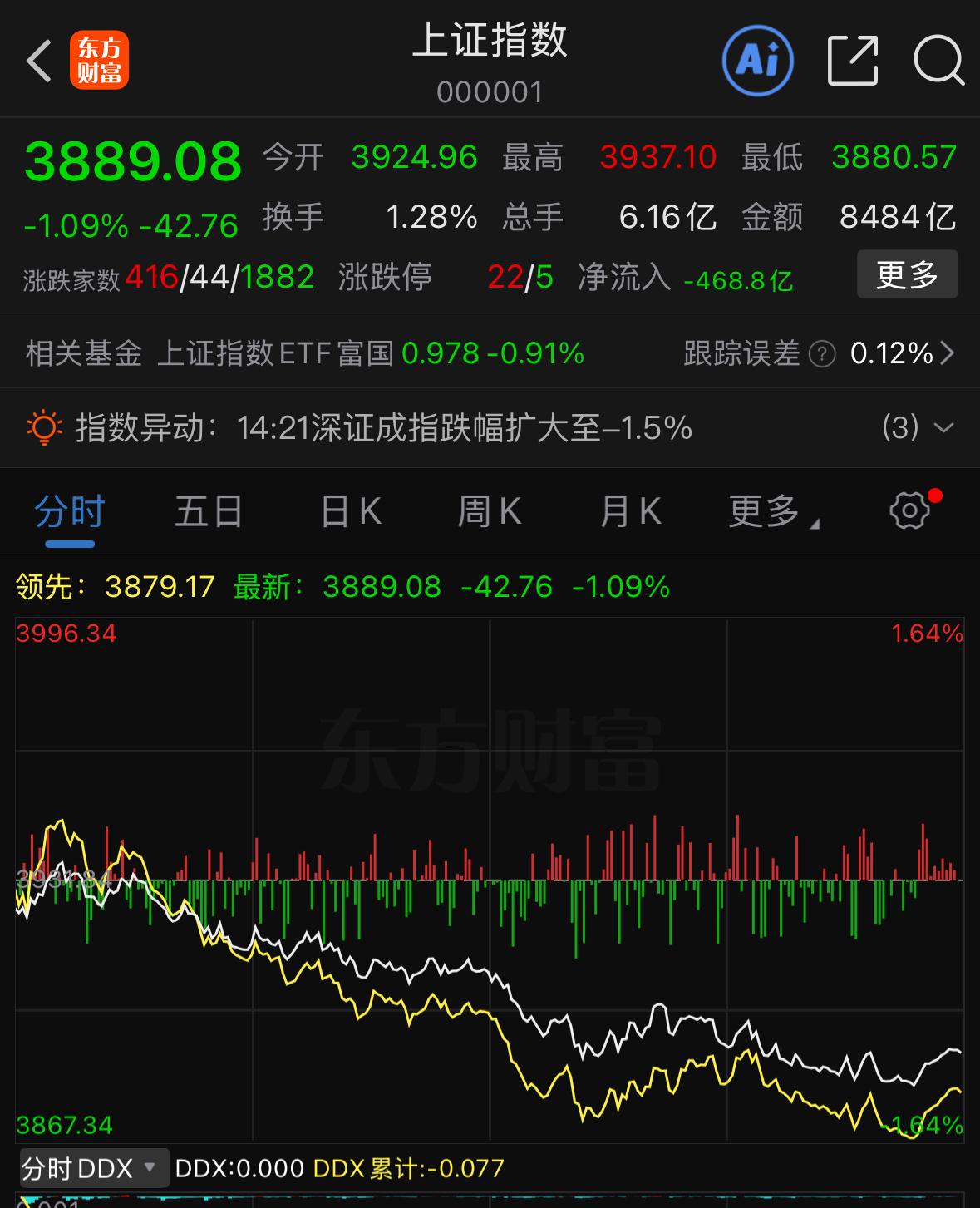
Task: Open the search icon
Action: pos(938,61)
